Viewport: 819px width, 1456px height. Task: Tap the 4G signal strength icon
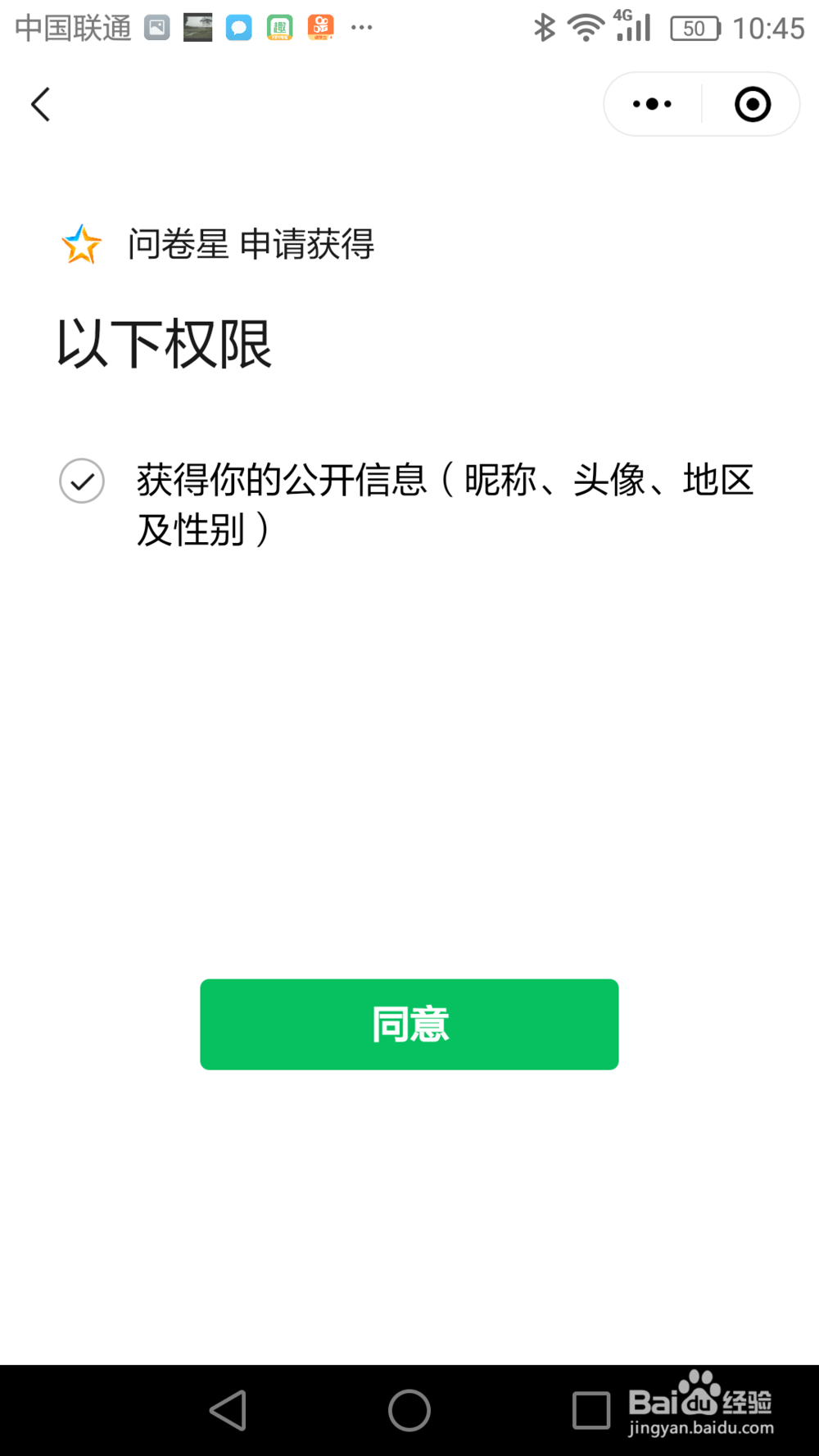(631, 27)
